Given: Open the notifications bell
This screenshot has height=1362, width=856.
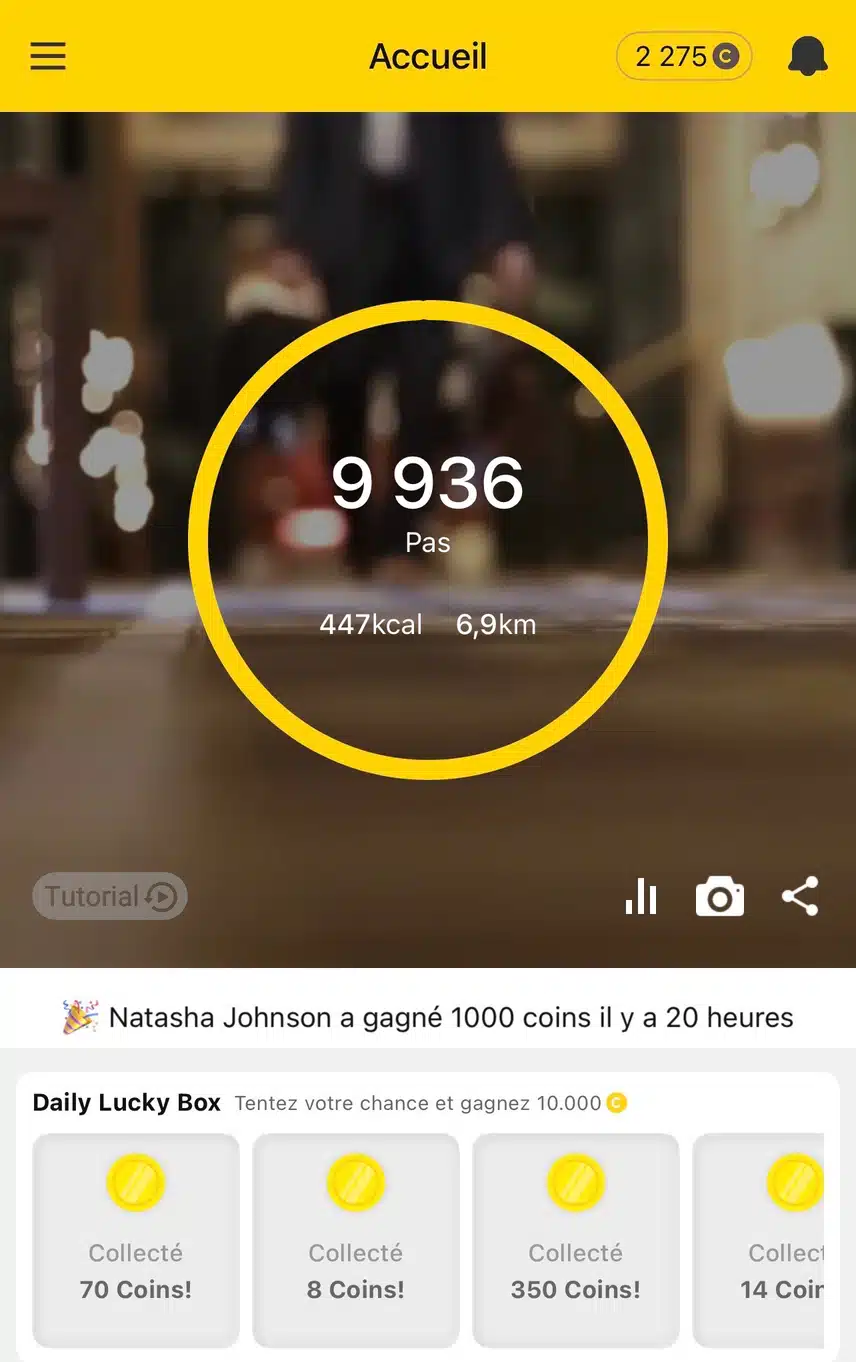Looking at the screenshot, I should [807, 56].
